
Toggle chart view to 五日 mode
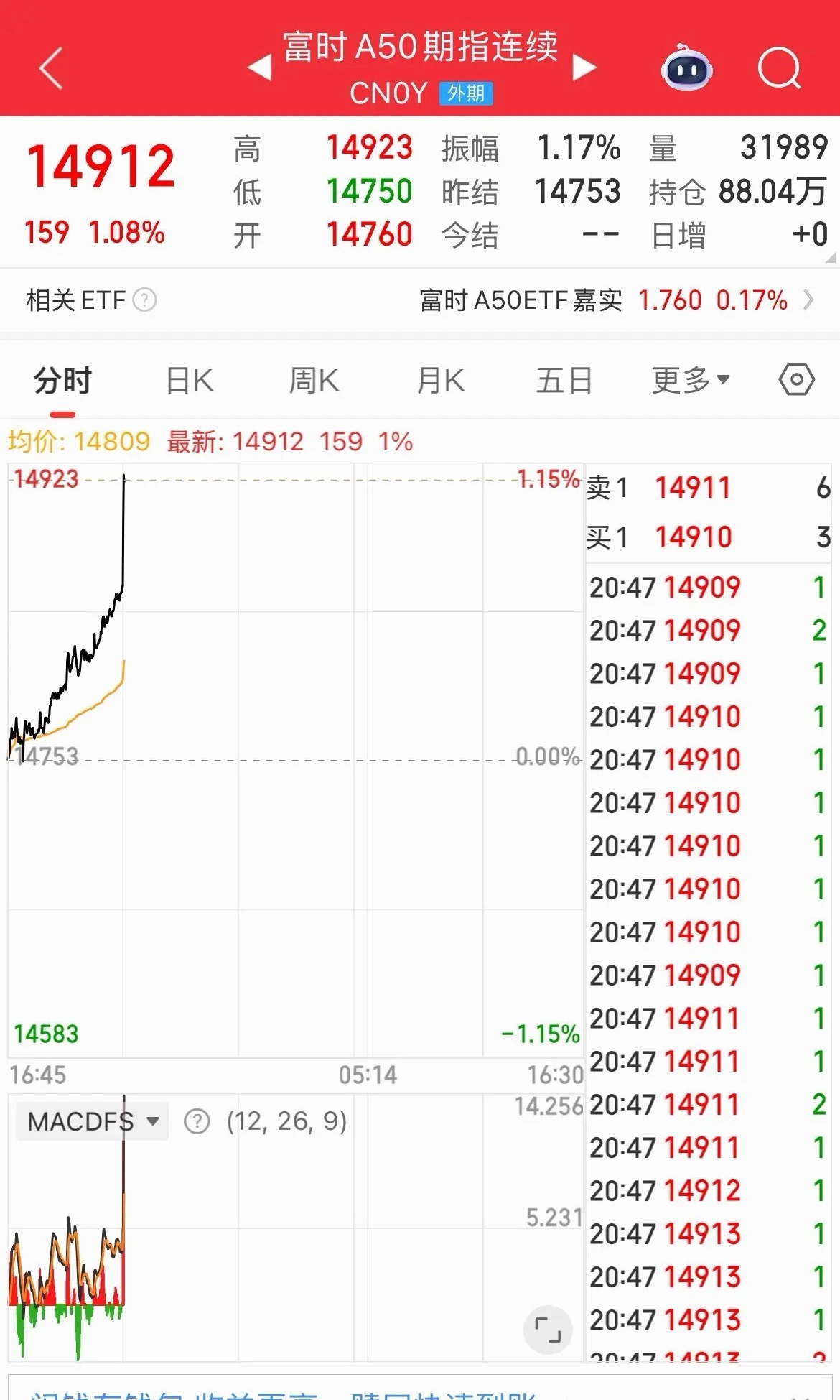[x=564, y=381]
